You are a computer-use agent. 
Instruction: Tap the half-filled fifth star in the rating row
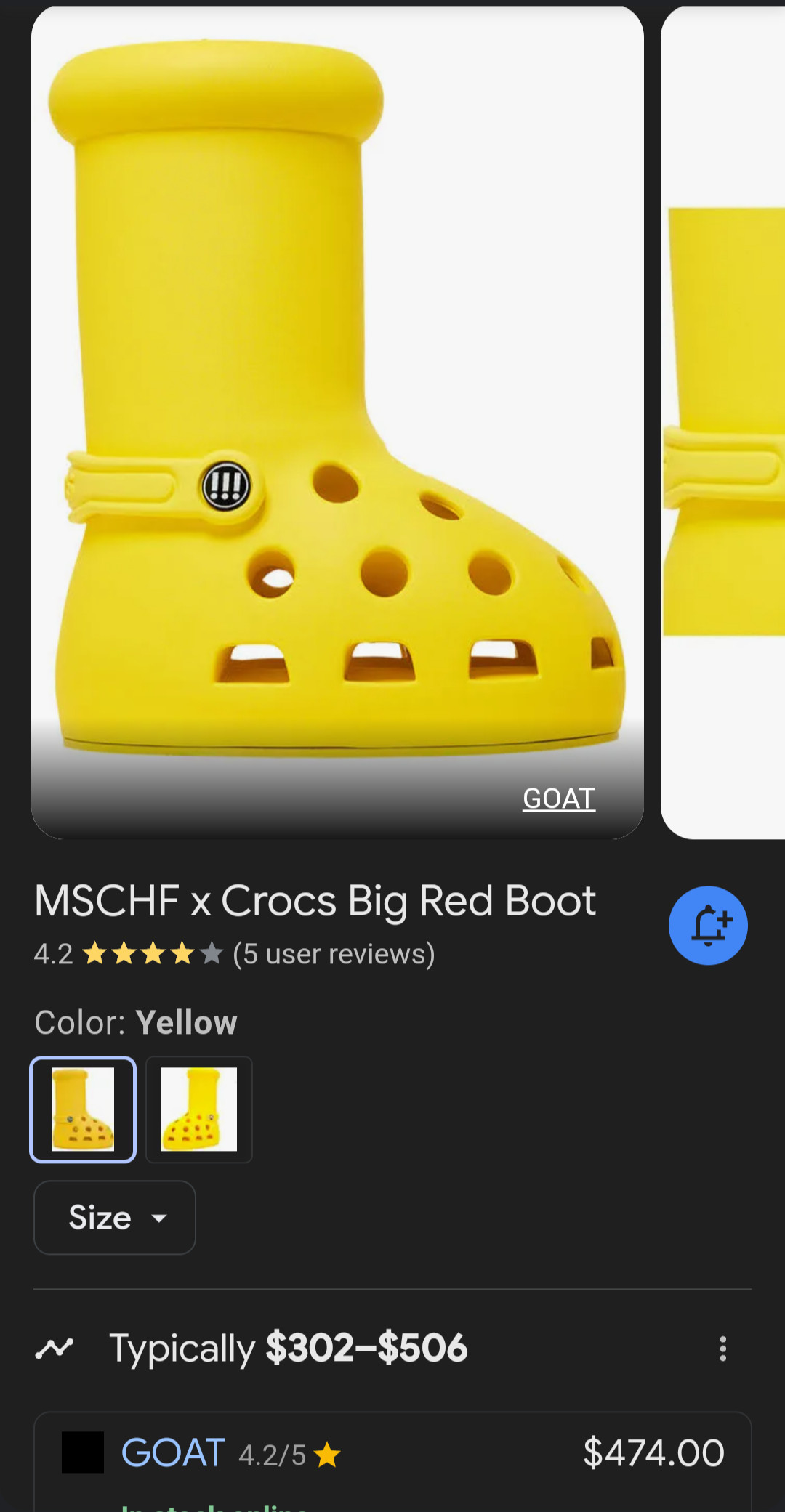click(213, 953)
